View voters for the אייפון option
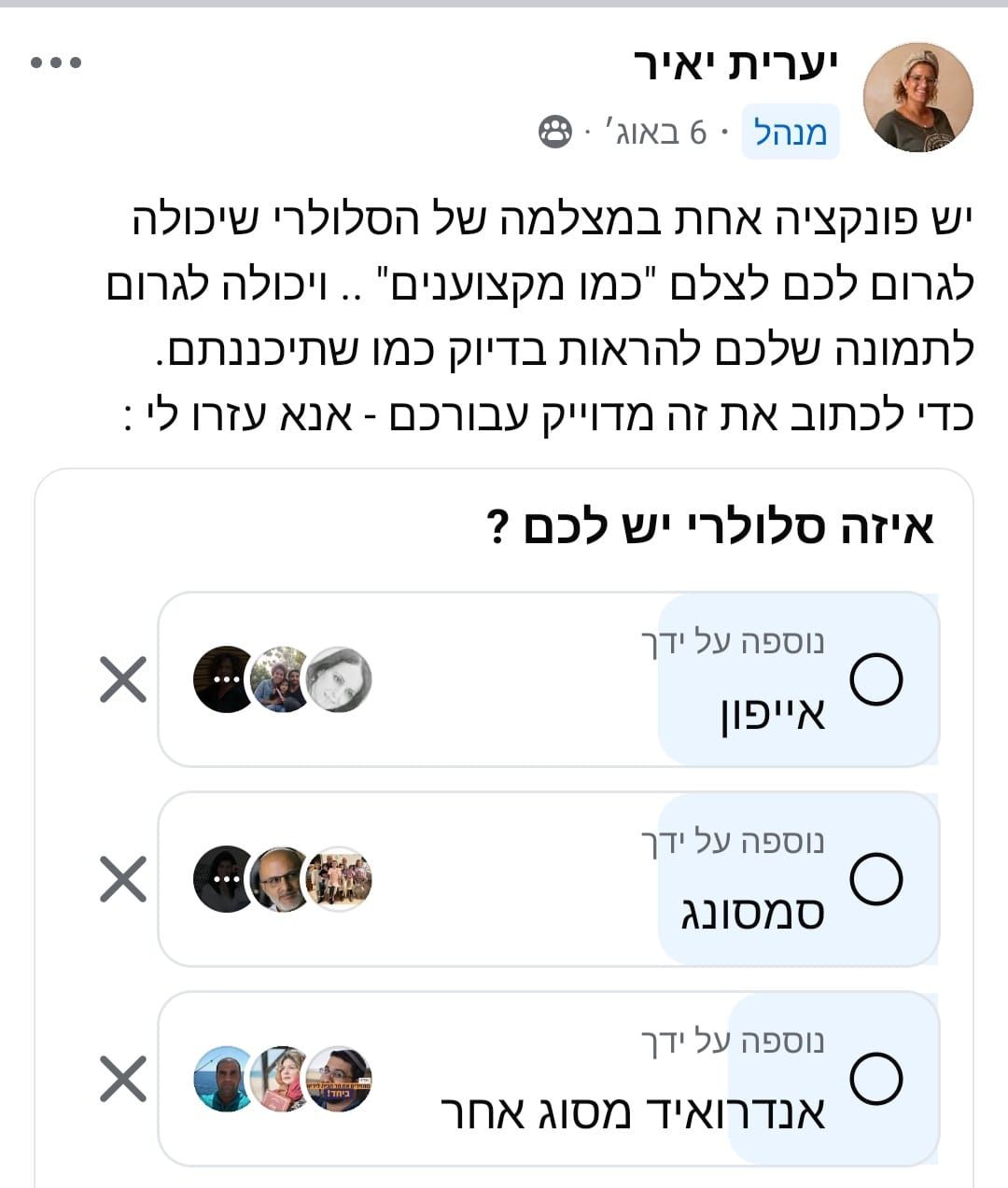Viewport: 1008px width, 1188px height. click(283, 679)
